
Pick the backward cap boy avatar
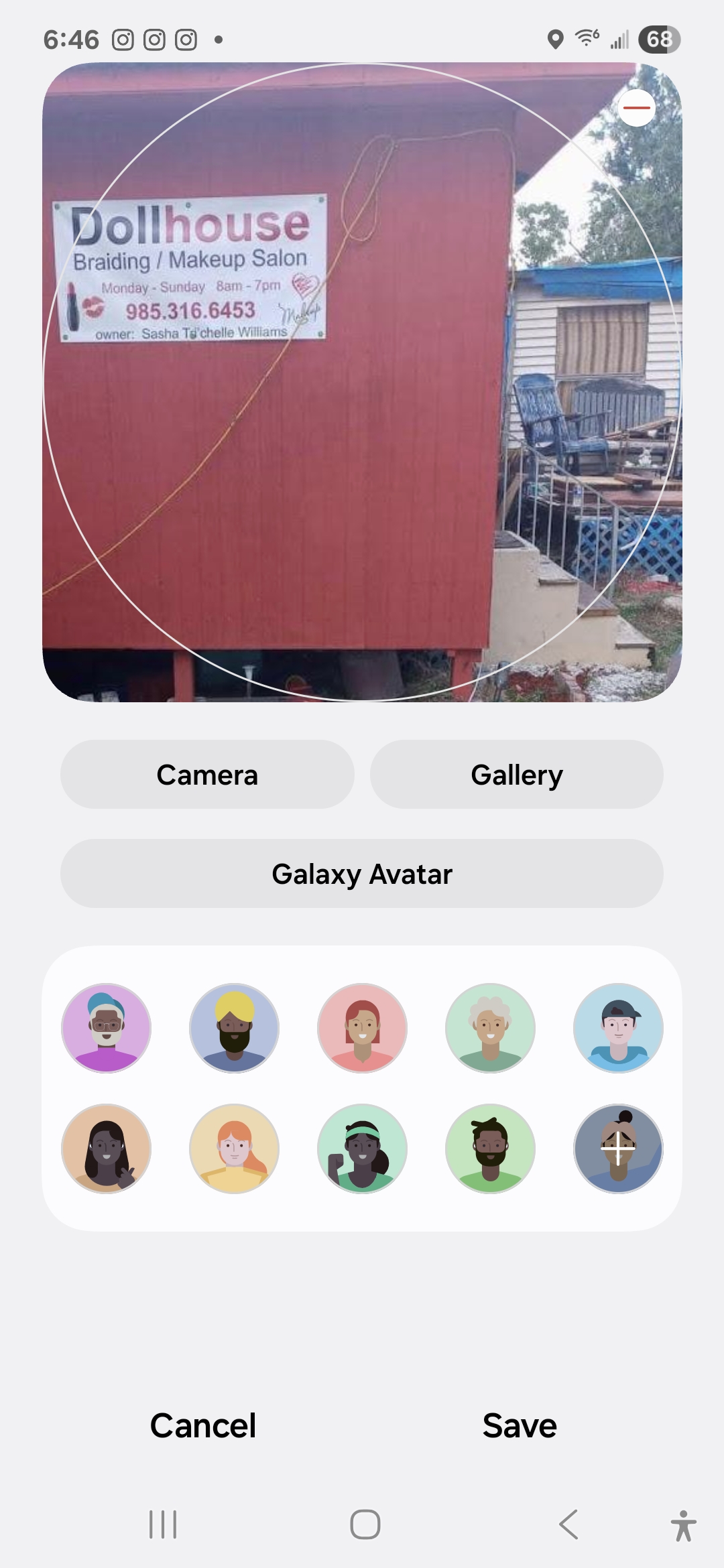click(618, 1028)
